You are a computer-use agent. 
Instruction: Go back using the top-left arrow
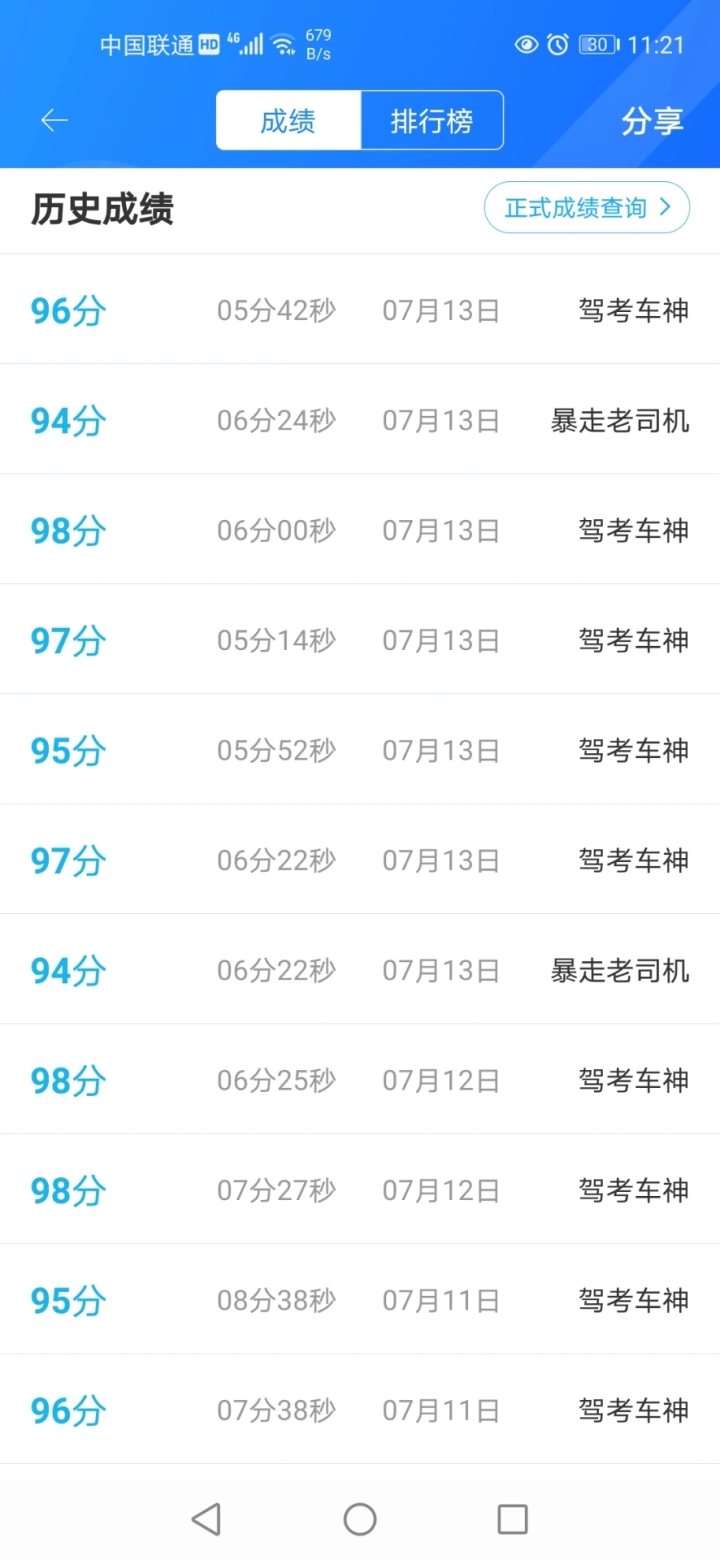[54, 121]
